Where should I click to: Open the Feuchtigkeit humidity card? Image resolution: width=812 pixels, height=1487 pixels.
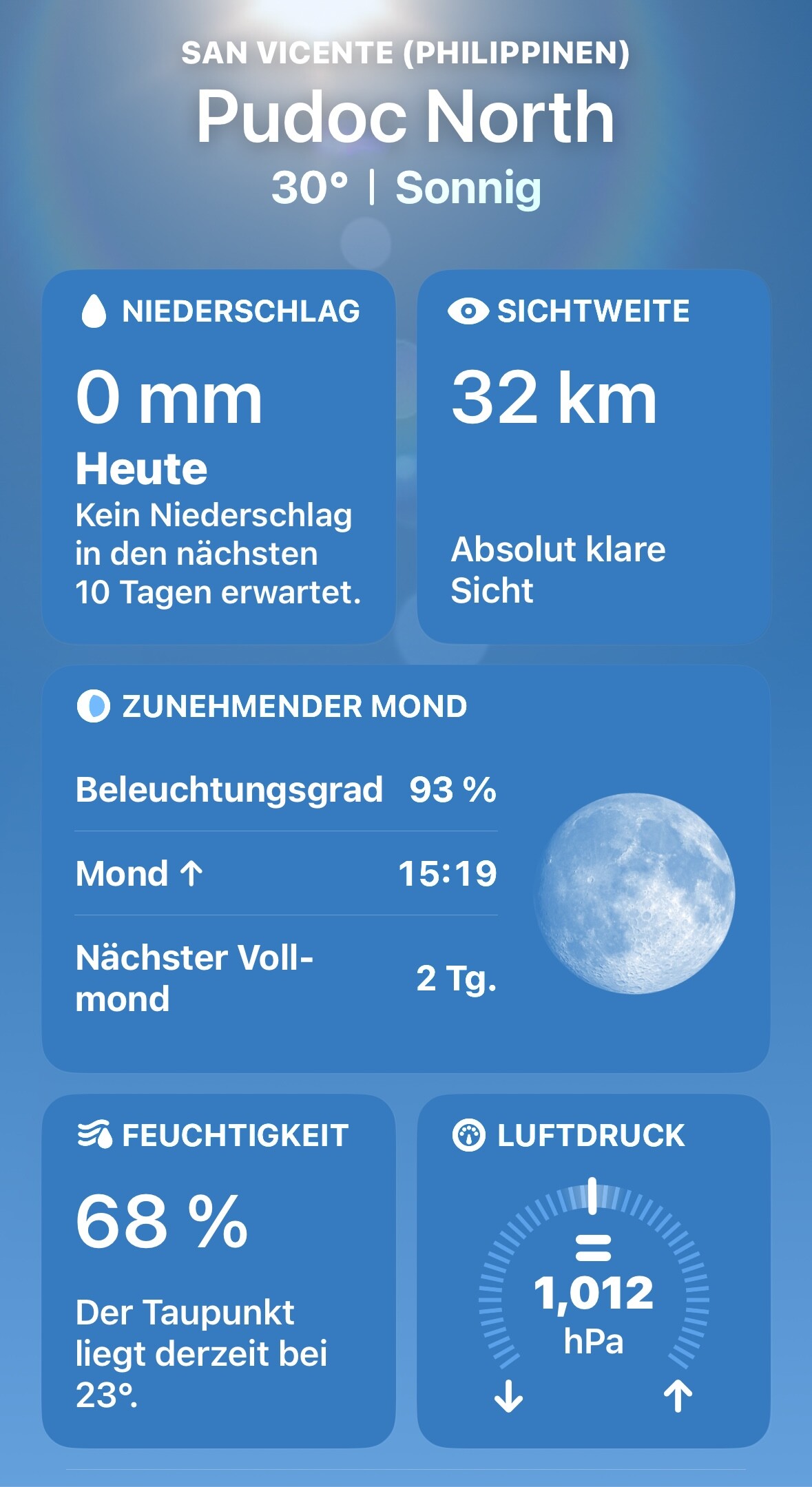pos(218,1271)
